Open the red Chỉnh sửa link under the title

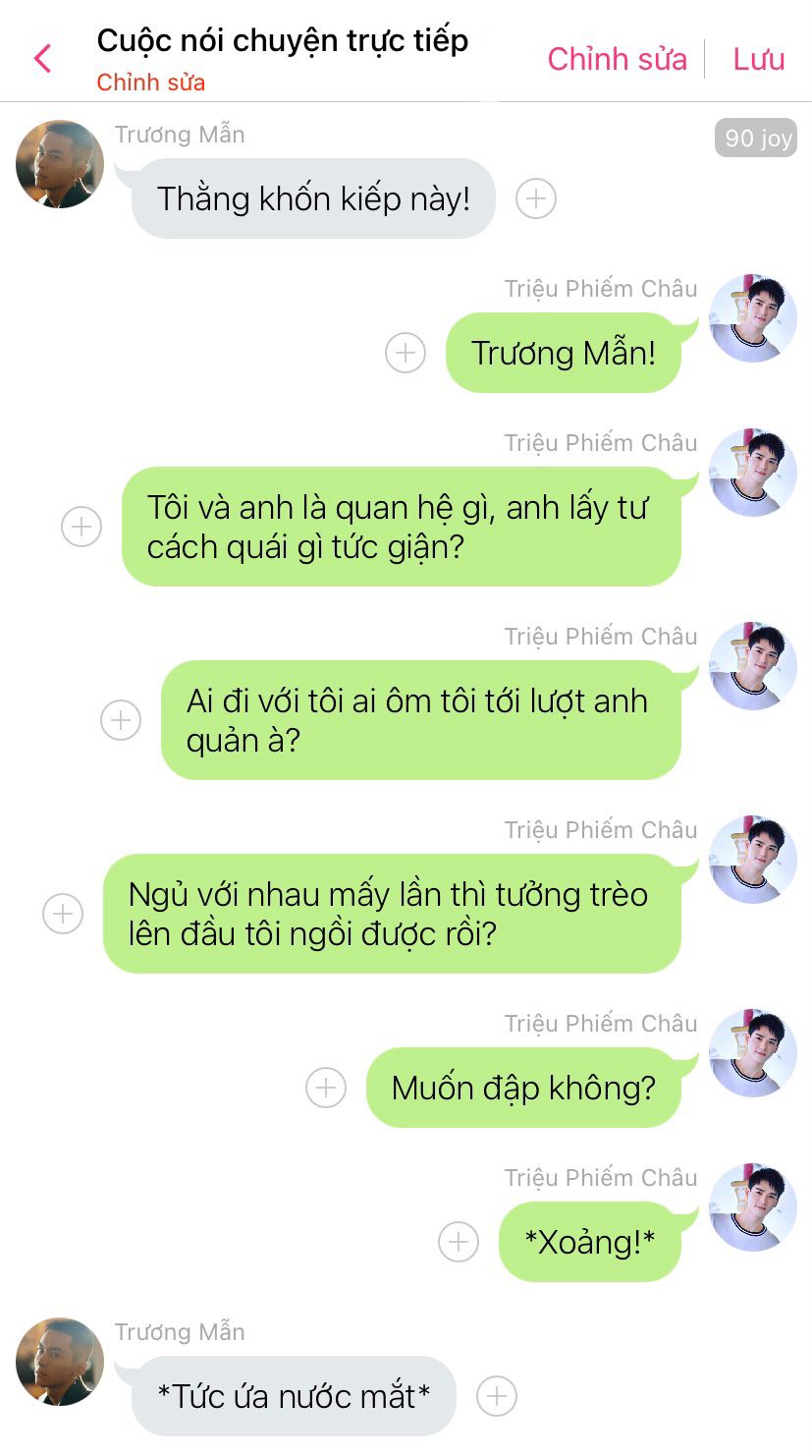pyautogui.click(x=150, y=83)
